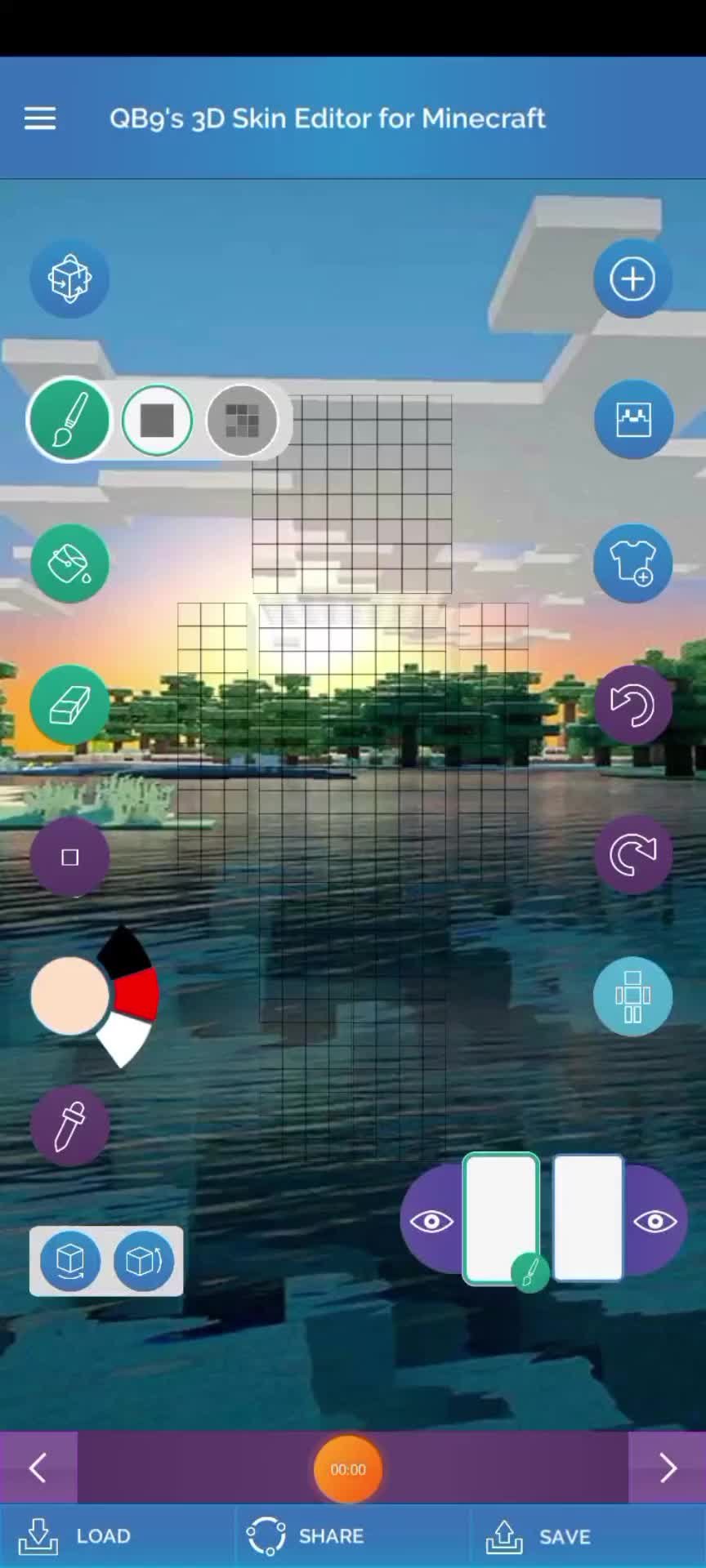
Task: Tap the peach current color swatch
Action: (x=69, y=996)
